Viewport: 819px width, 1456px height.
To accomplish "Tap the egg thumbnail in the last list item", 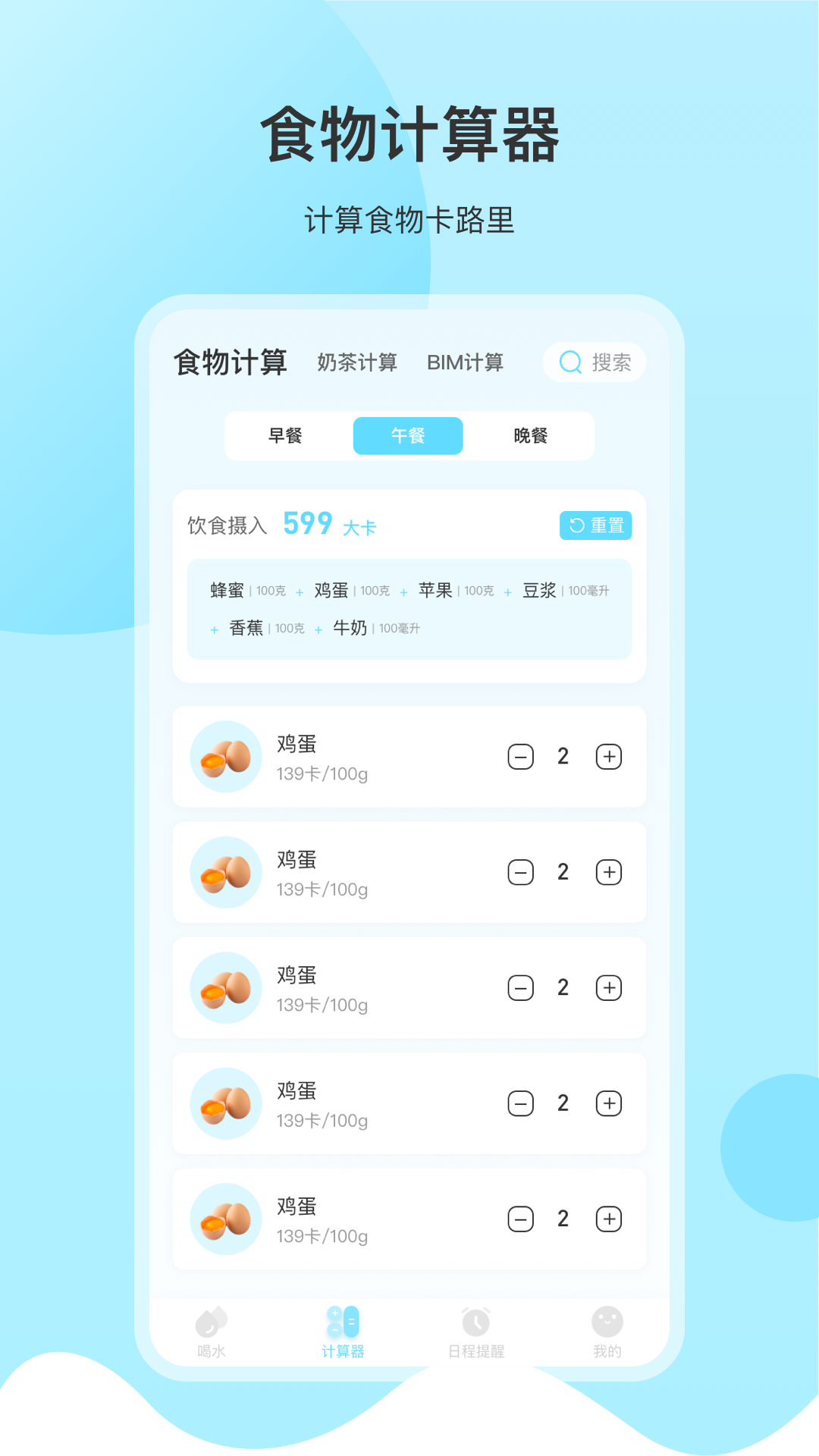I will (x=225, y=1219).
